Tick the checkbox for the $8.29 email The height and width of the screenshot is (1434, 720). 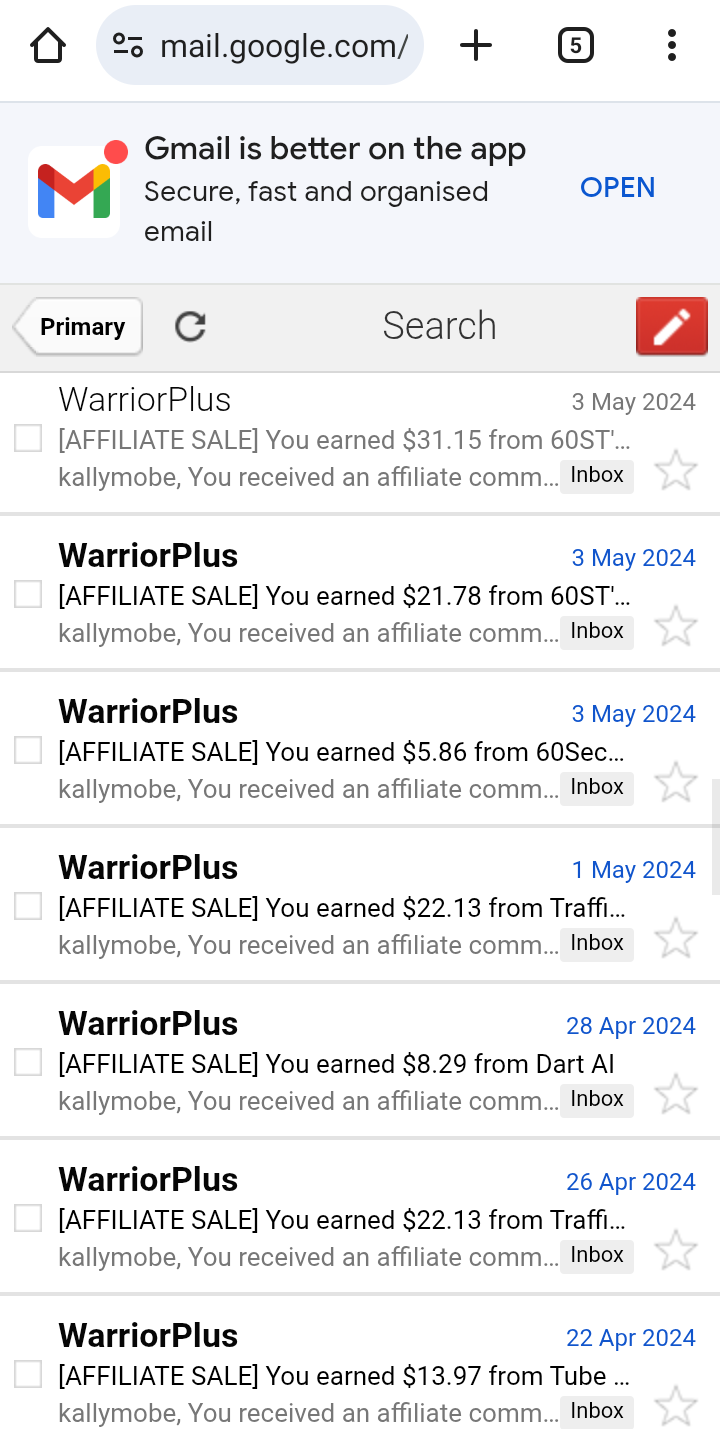[28, 1063]
